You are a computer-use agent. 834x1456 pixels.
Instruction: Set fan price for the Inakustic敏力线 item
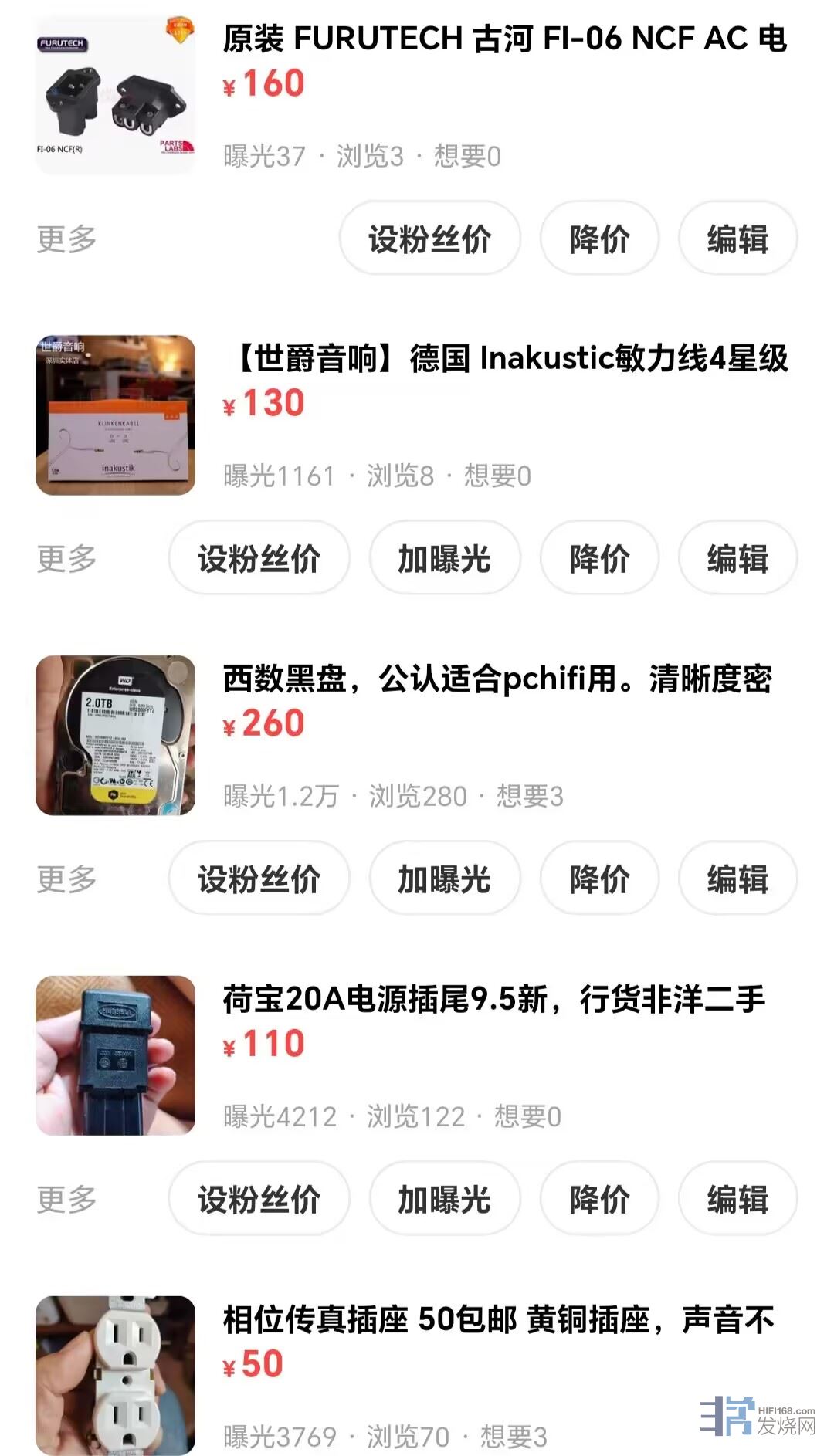(259, 558)
